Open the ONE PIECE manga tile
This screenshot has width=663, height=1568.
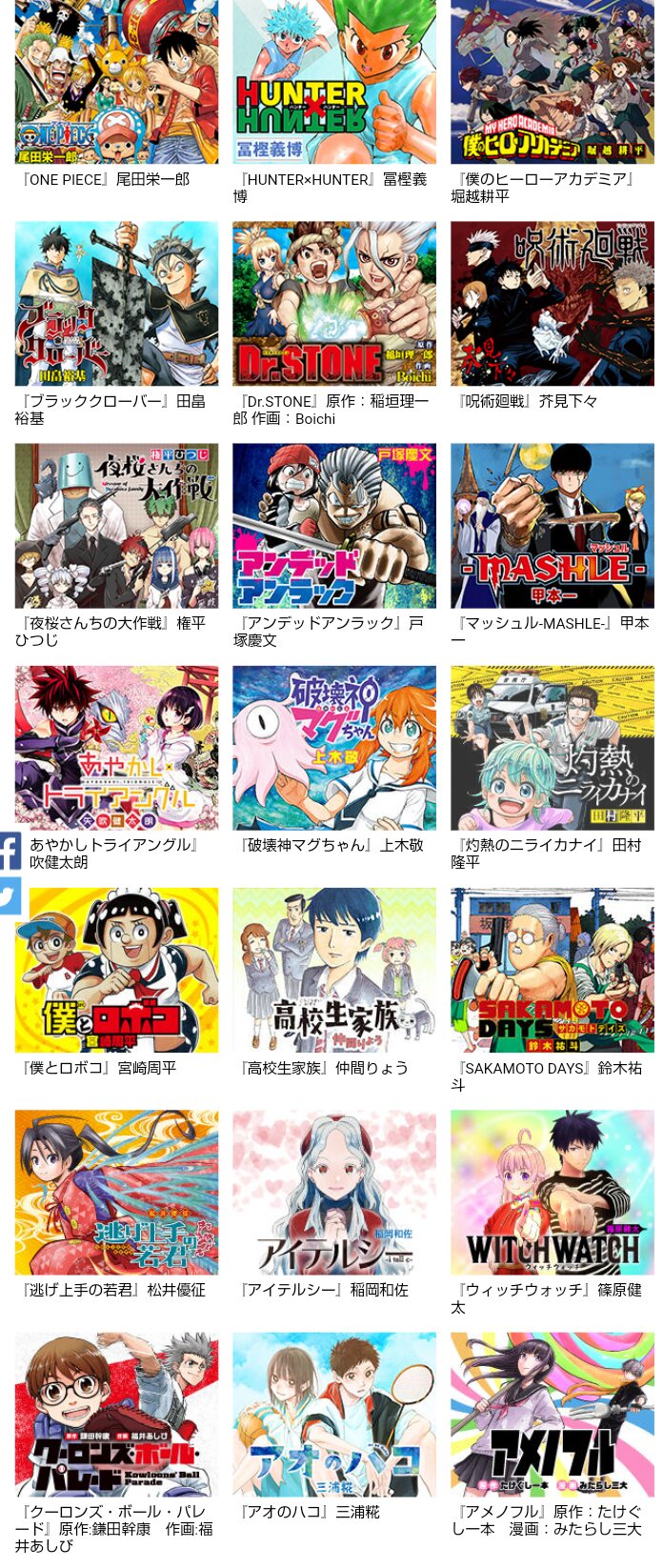click(x=116, y=82)
